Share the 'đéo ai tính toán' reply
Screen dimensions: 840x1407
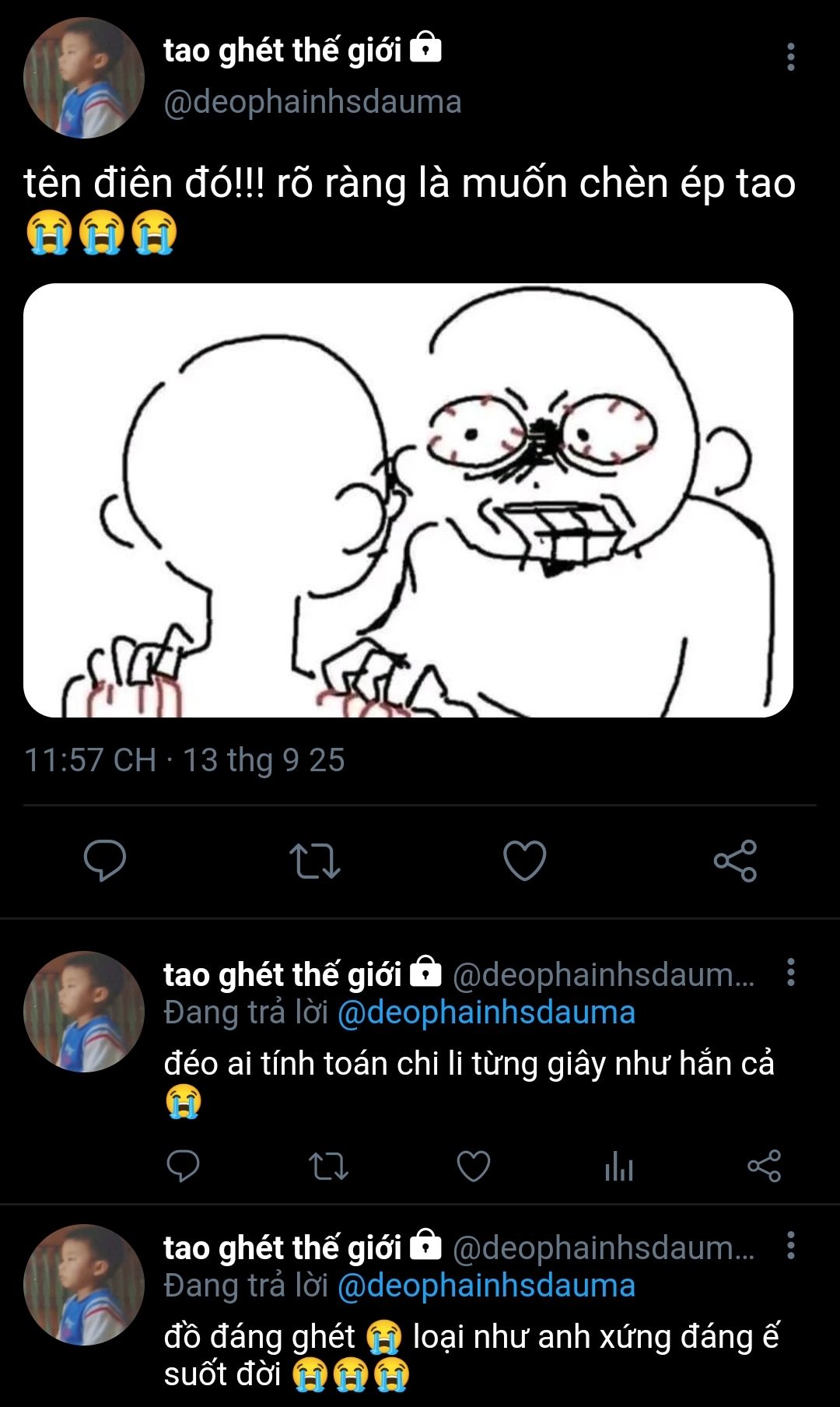pos(764,1166)
